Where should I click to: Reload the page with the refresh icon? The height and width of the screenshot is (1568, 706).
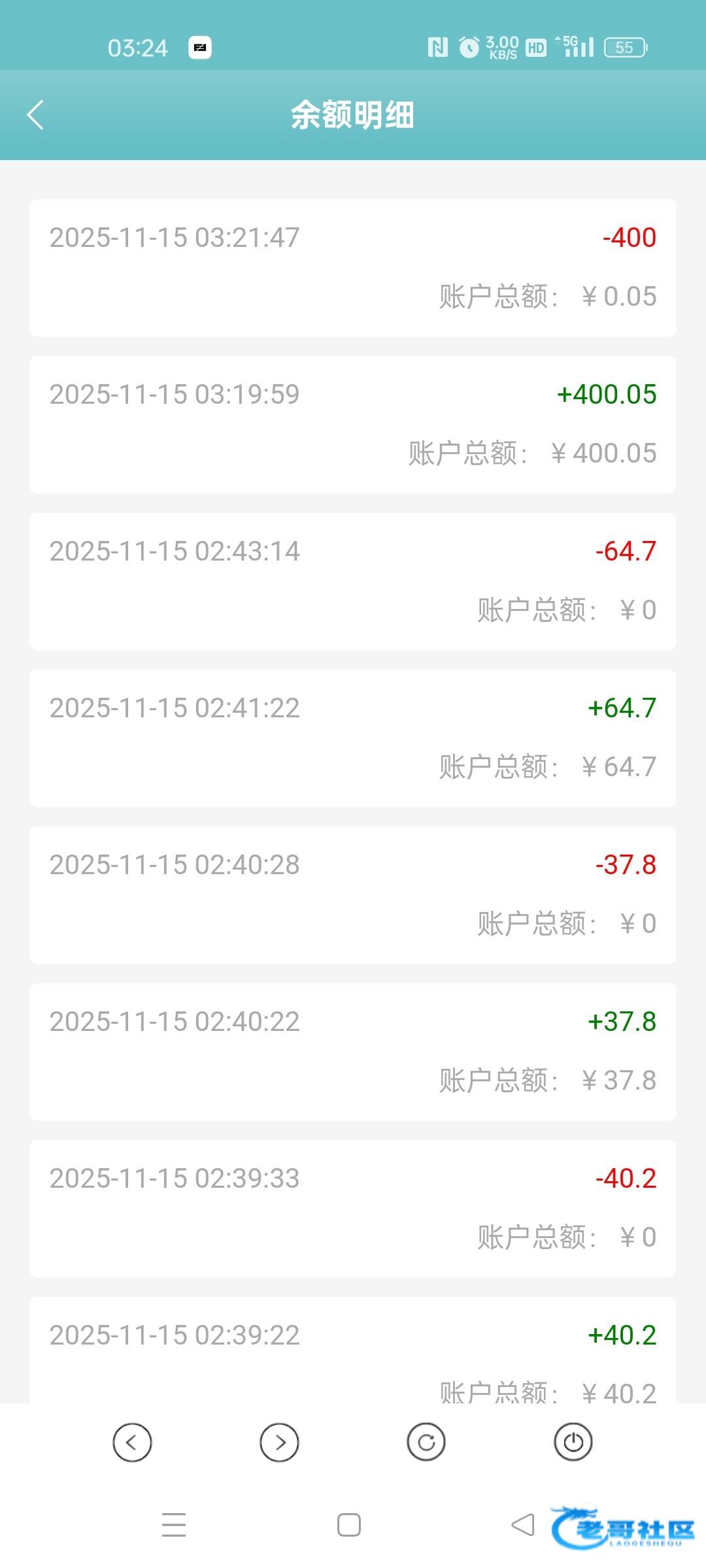pos(426,1442)
